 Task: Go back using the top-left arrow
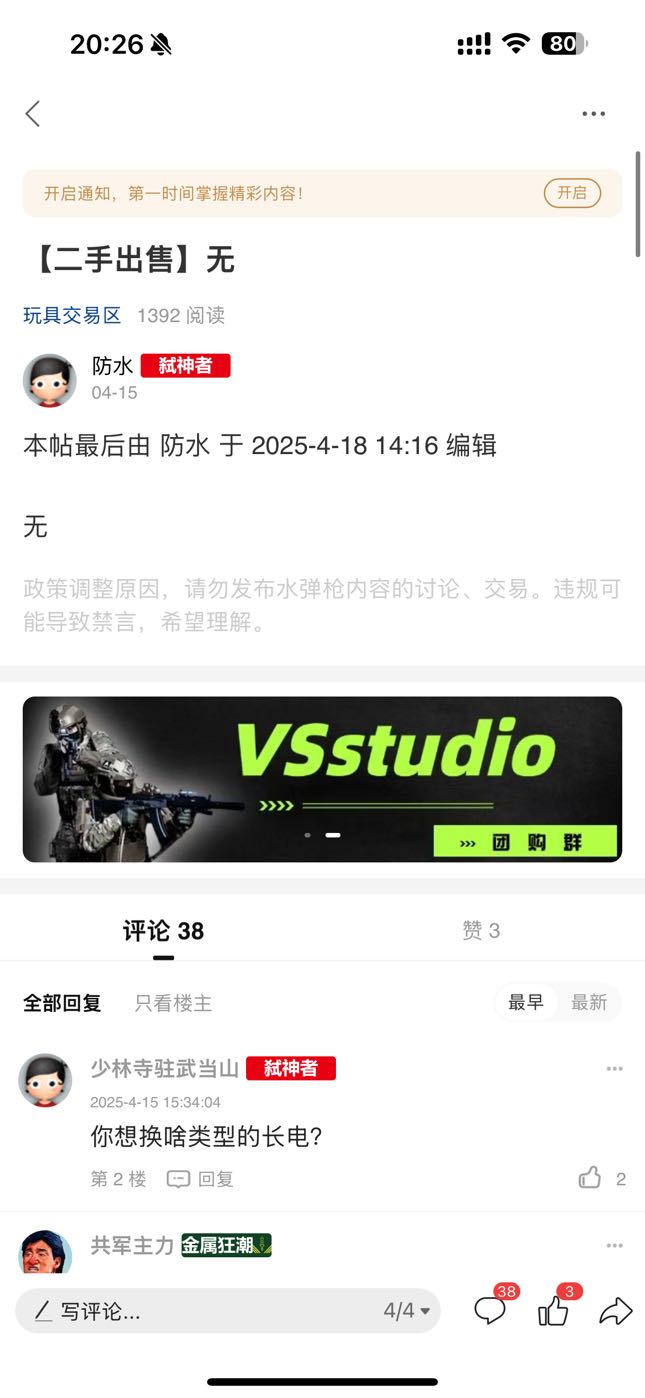tap(33, 114)
